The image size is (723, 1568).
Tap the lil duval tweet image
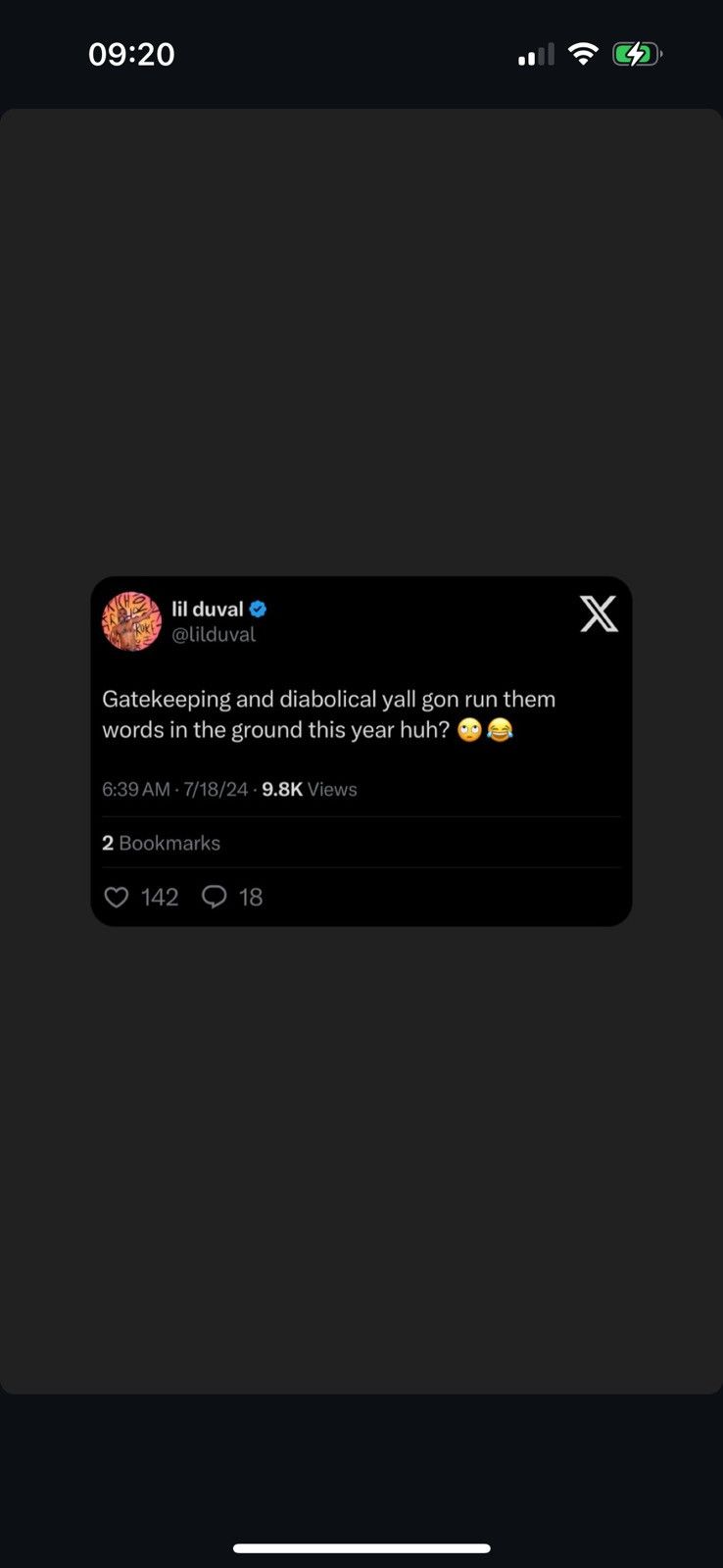(361, 751)
